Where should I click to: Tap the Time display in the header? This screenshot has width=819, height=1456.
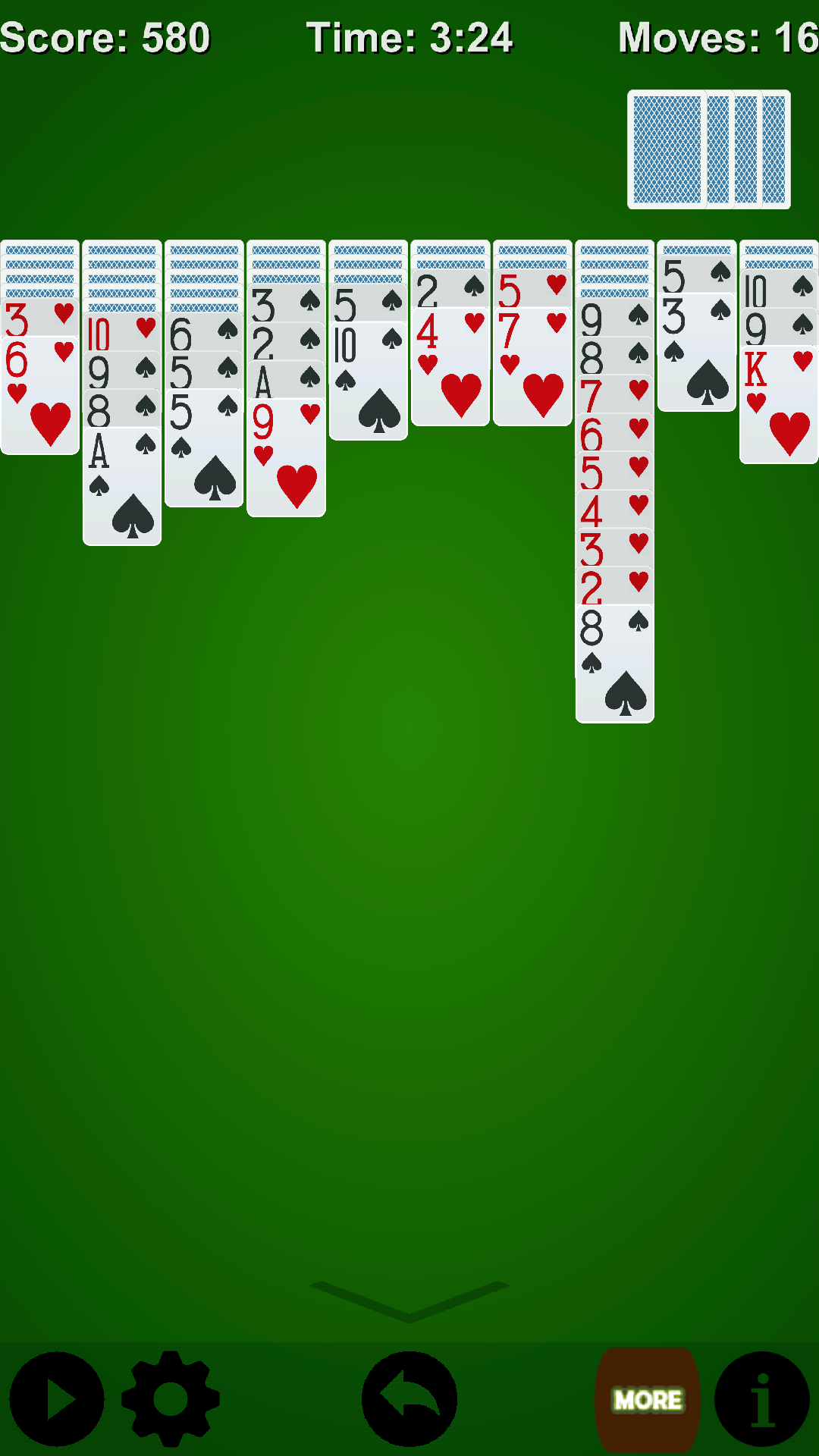click(x=413, y=36)
